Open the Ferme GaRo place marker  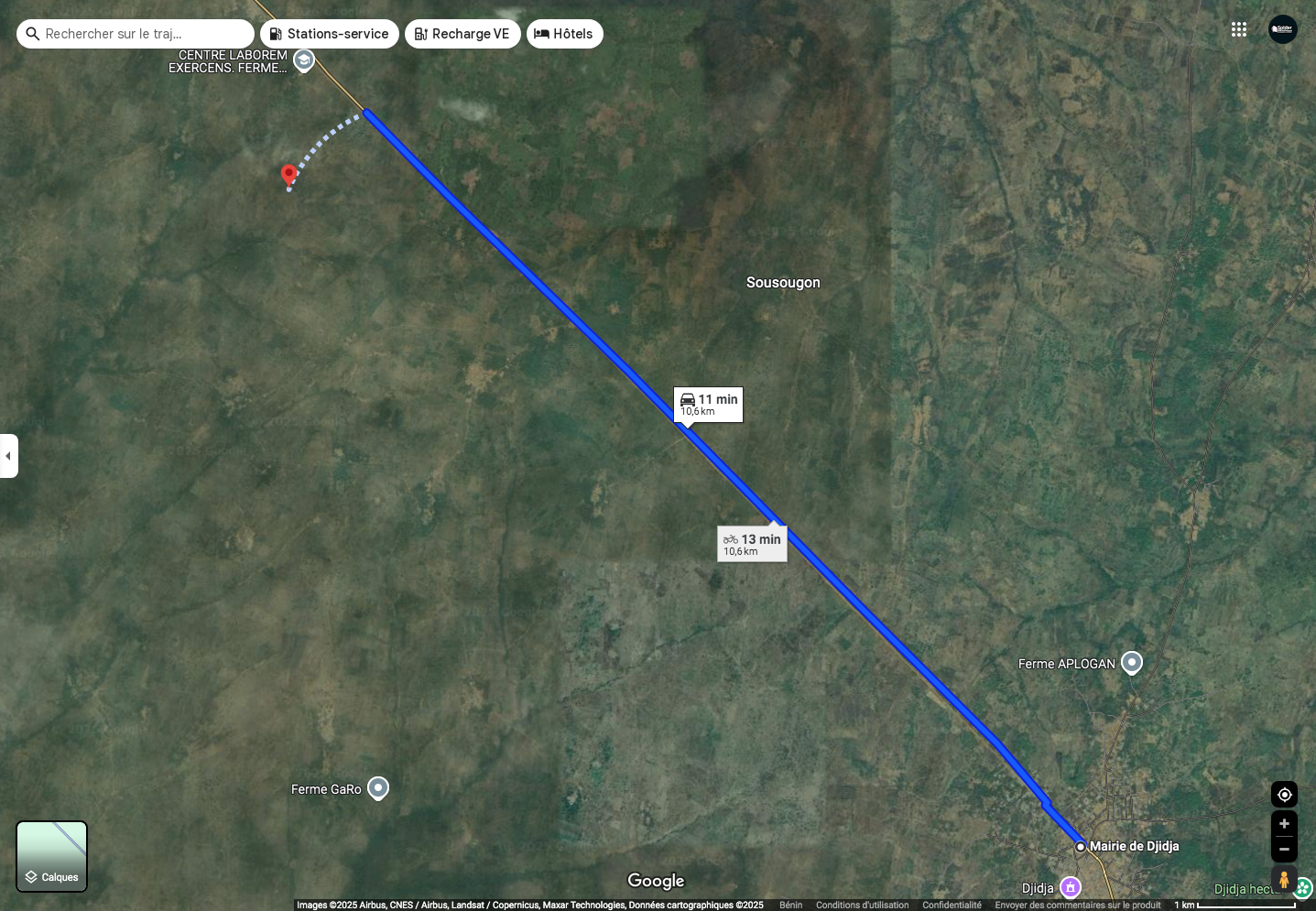[x=378, y=787]
